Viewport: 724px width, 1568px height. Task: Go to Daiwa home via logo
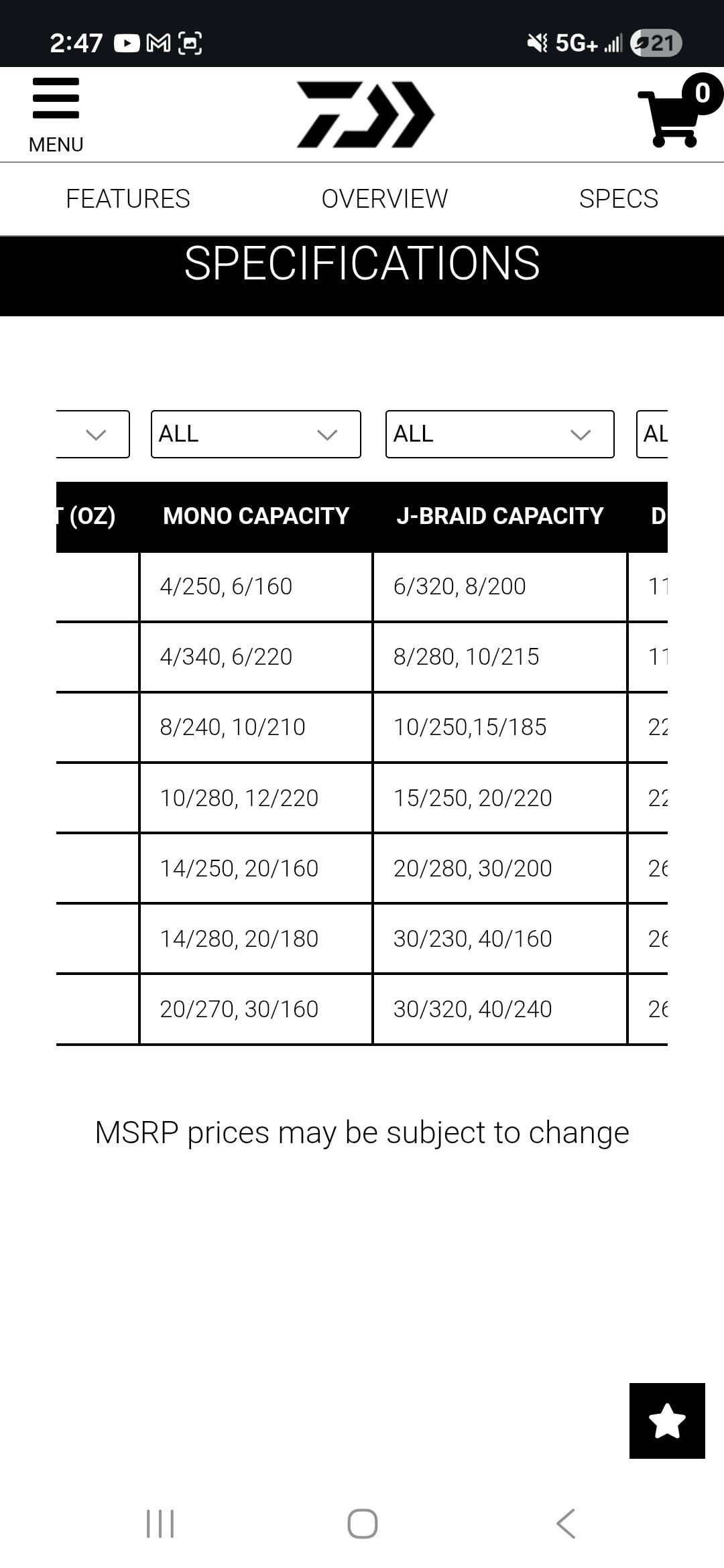point(365,115)
